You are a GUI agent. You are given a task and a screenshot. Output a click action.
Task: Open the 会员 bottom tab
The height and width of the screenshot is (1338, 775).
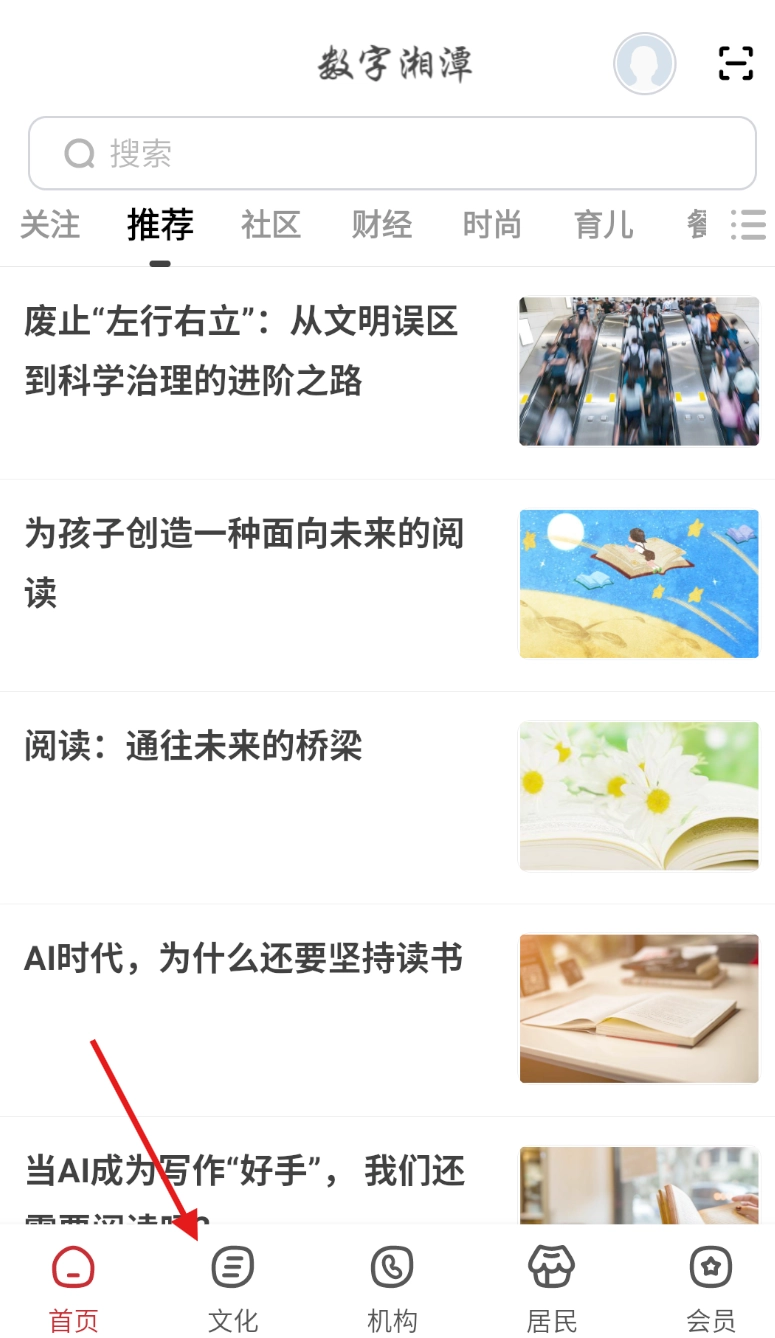point(711,1289)
